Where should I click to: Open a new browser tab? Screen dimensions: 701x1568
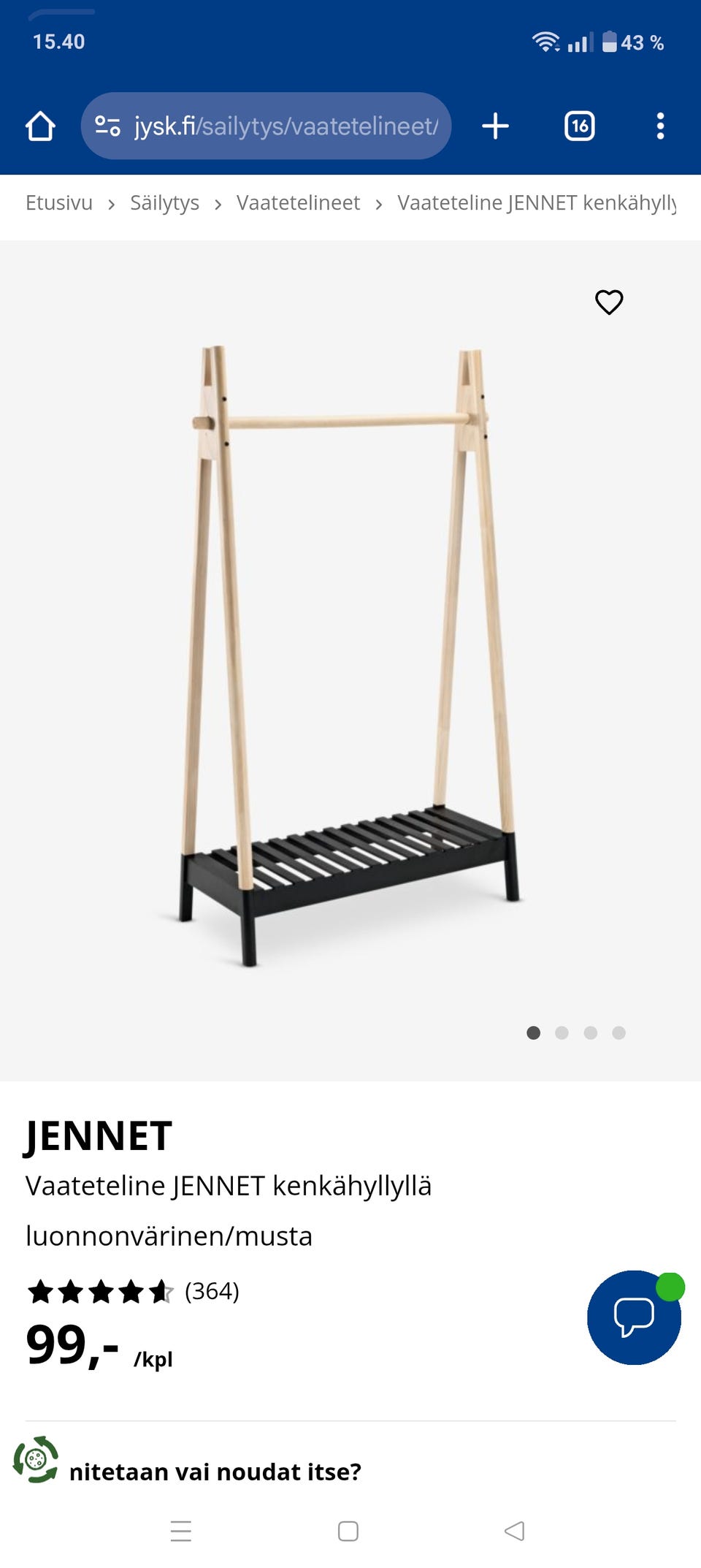(x=495, y=126)
